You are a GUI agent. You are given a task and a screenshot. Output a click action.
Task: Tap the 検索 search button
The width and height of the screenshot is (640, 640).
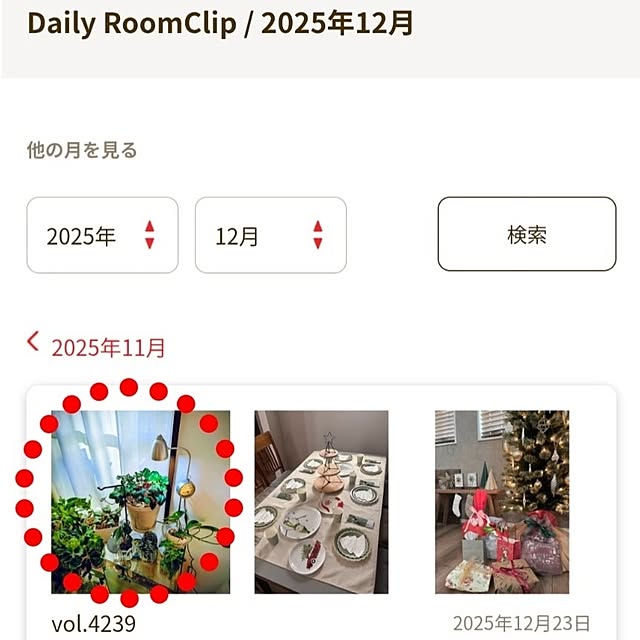pyautogui.click(x=526, y=234)
